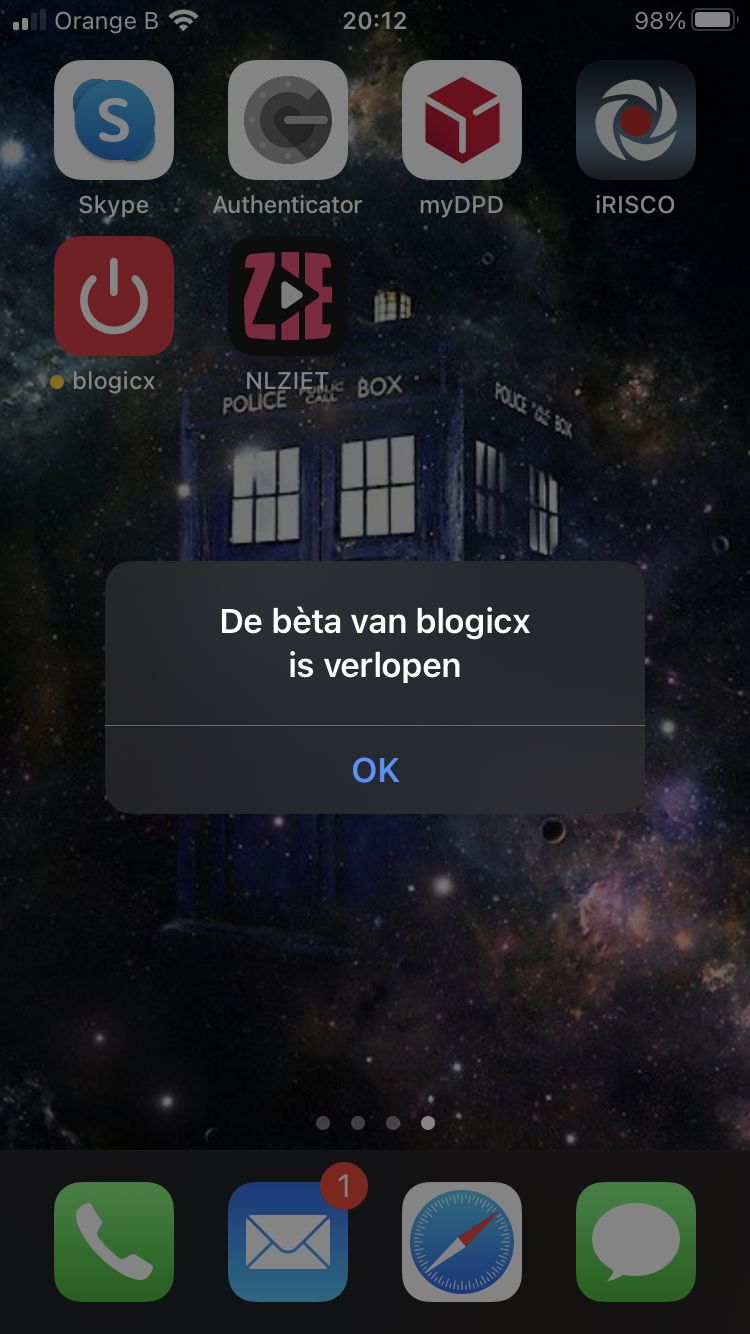Open the Skype app
Image resolution: width=750 pixels, height=1334 pixels.
[114, 120]
